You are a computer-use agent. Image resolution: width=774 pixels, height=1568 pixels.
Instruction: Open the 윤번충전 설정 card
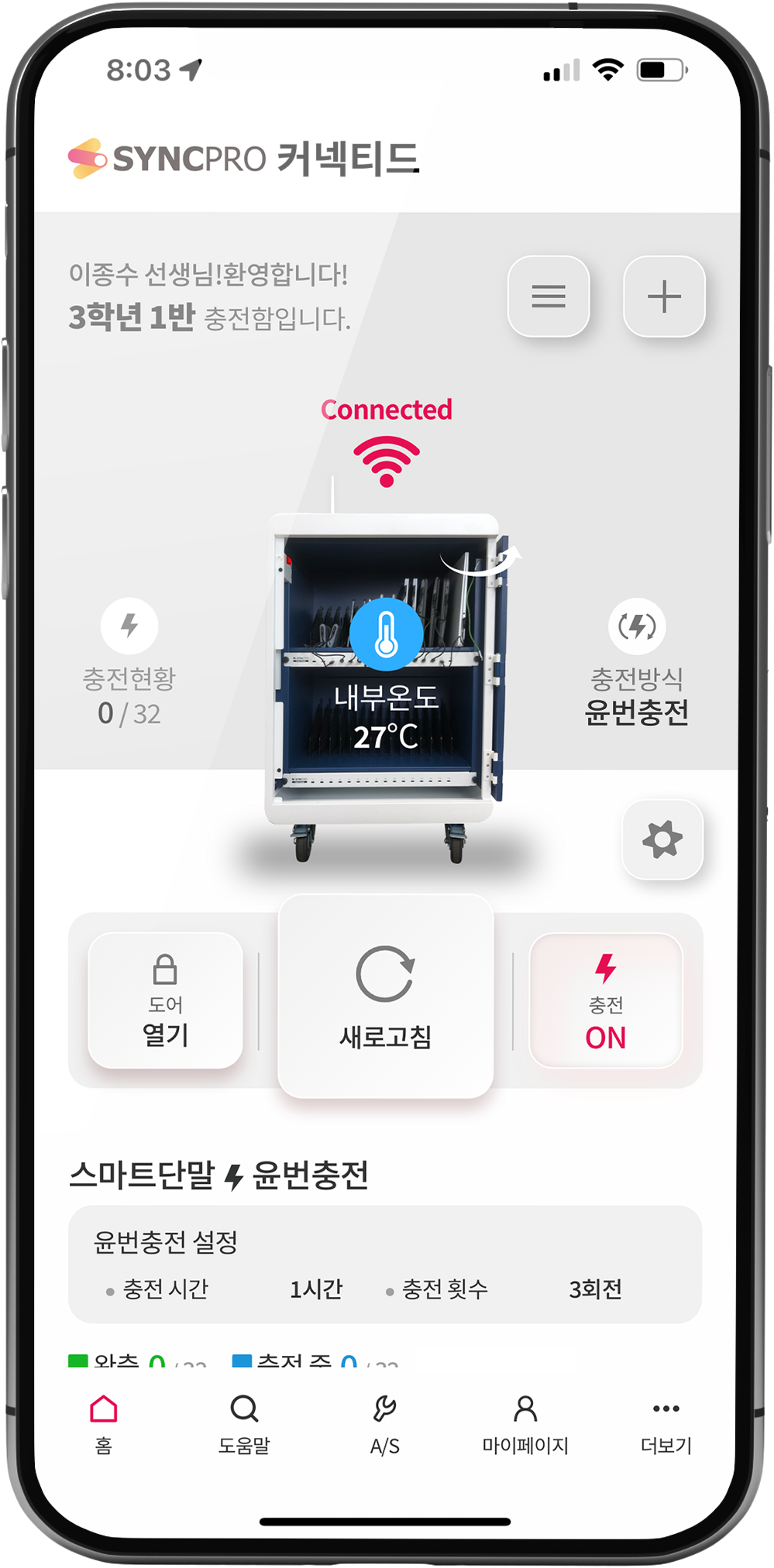coord(385,1264)
